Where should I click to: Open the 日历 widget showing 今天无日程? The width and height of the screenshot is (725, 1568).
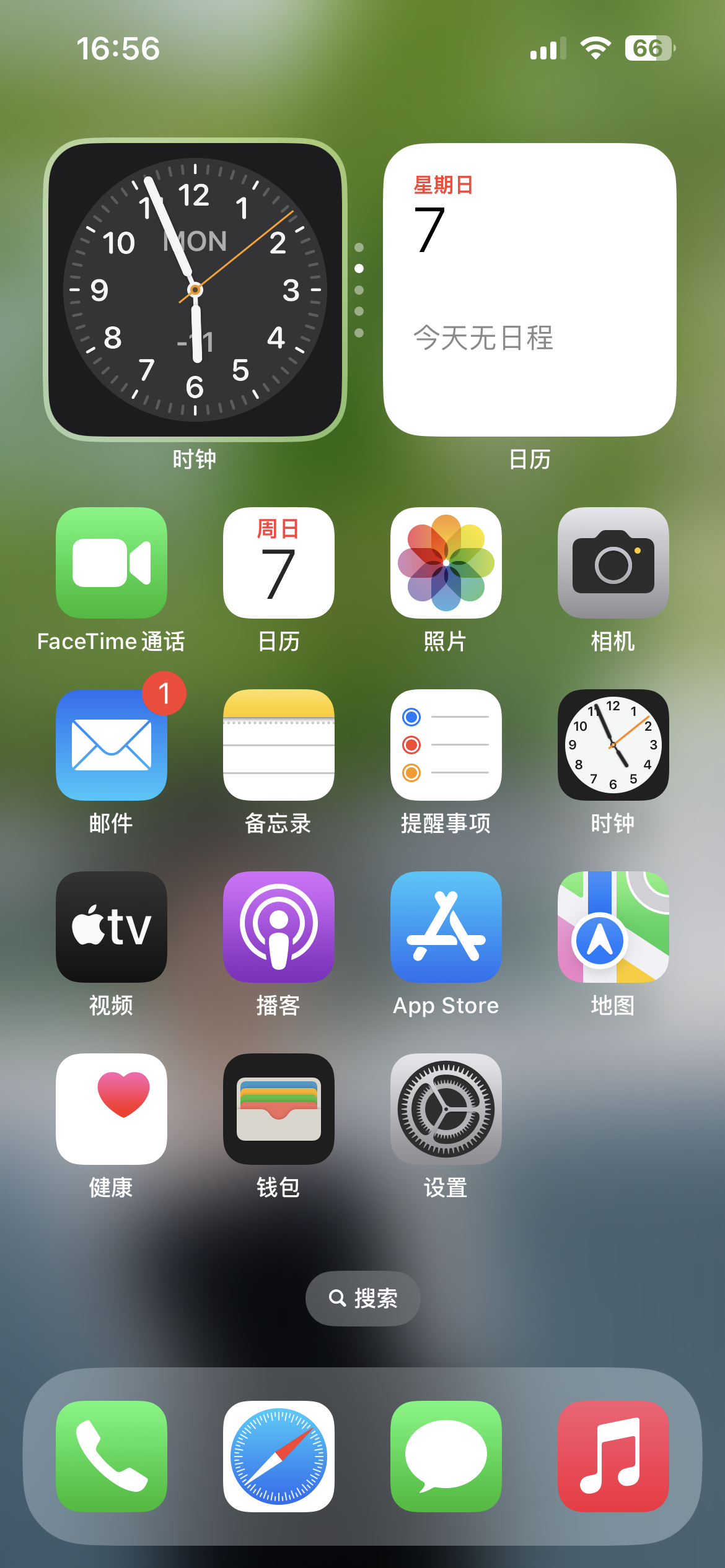529,290
